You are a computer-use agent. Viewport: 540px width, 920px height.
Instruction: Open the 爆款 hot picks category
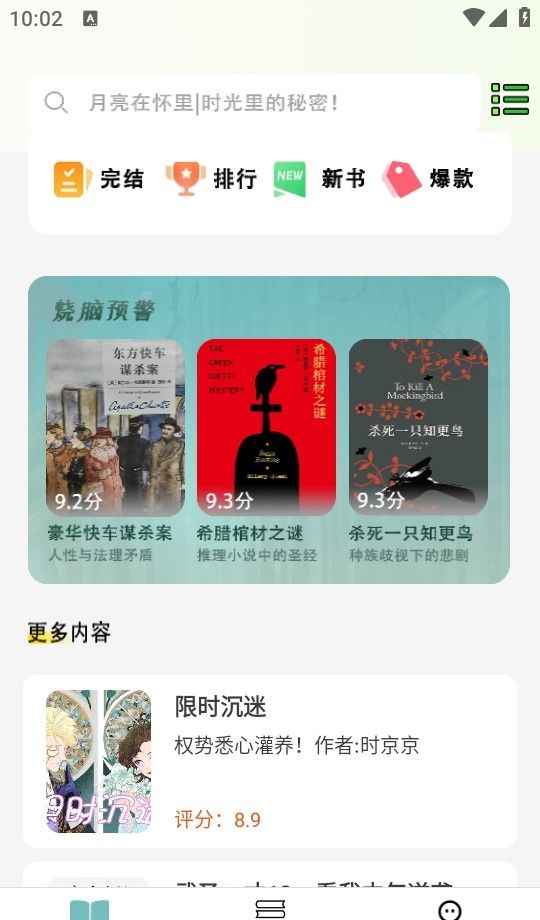[428, 179]
